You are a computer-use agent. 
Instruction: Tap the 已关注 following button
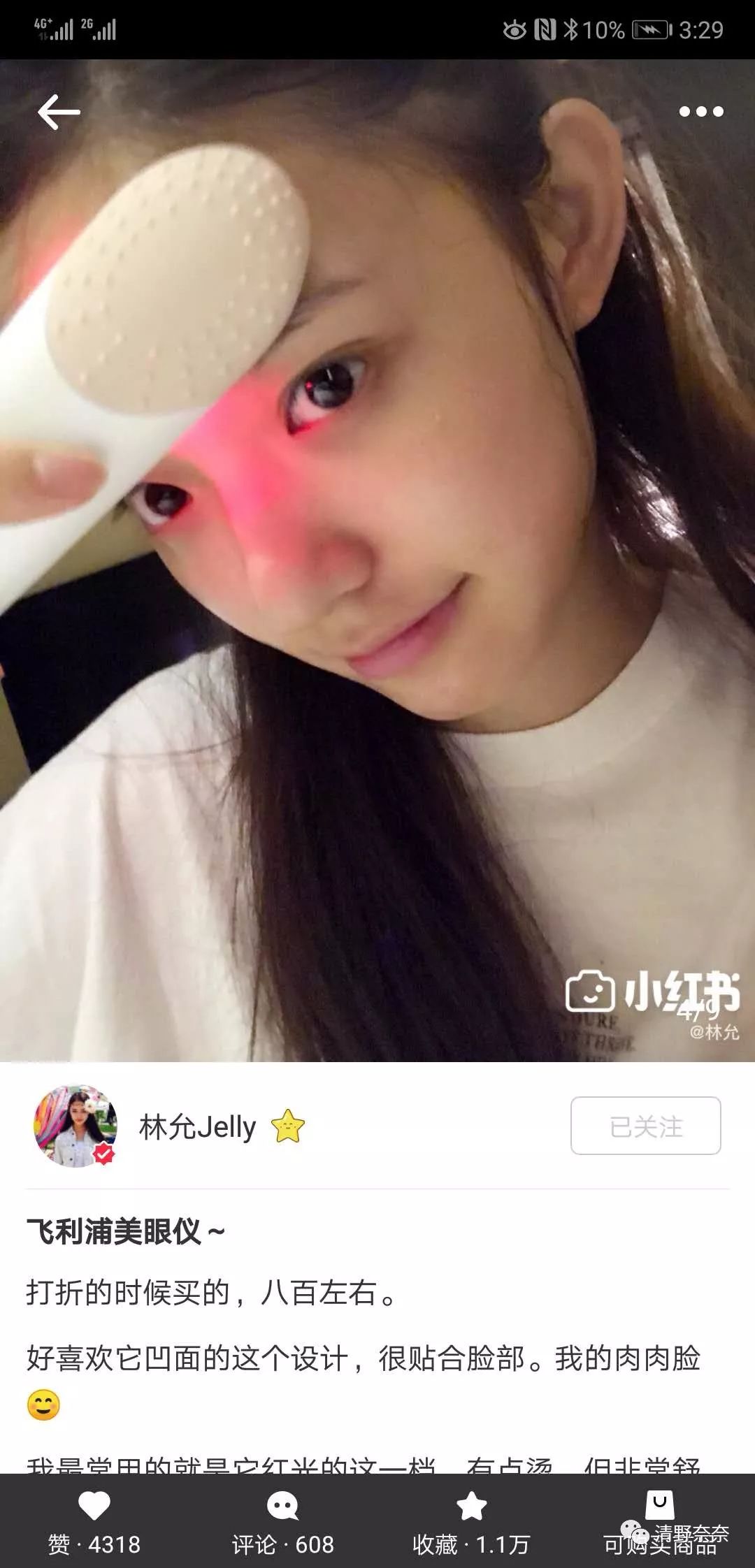pos(645,1126)
